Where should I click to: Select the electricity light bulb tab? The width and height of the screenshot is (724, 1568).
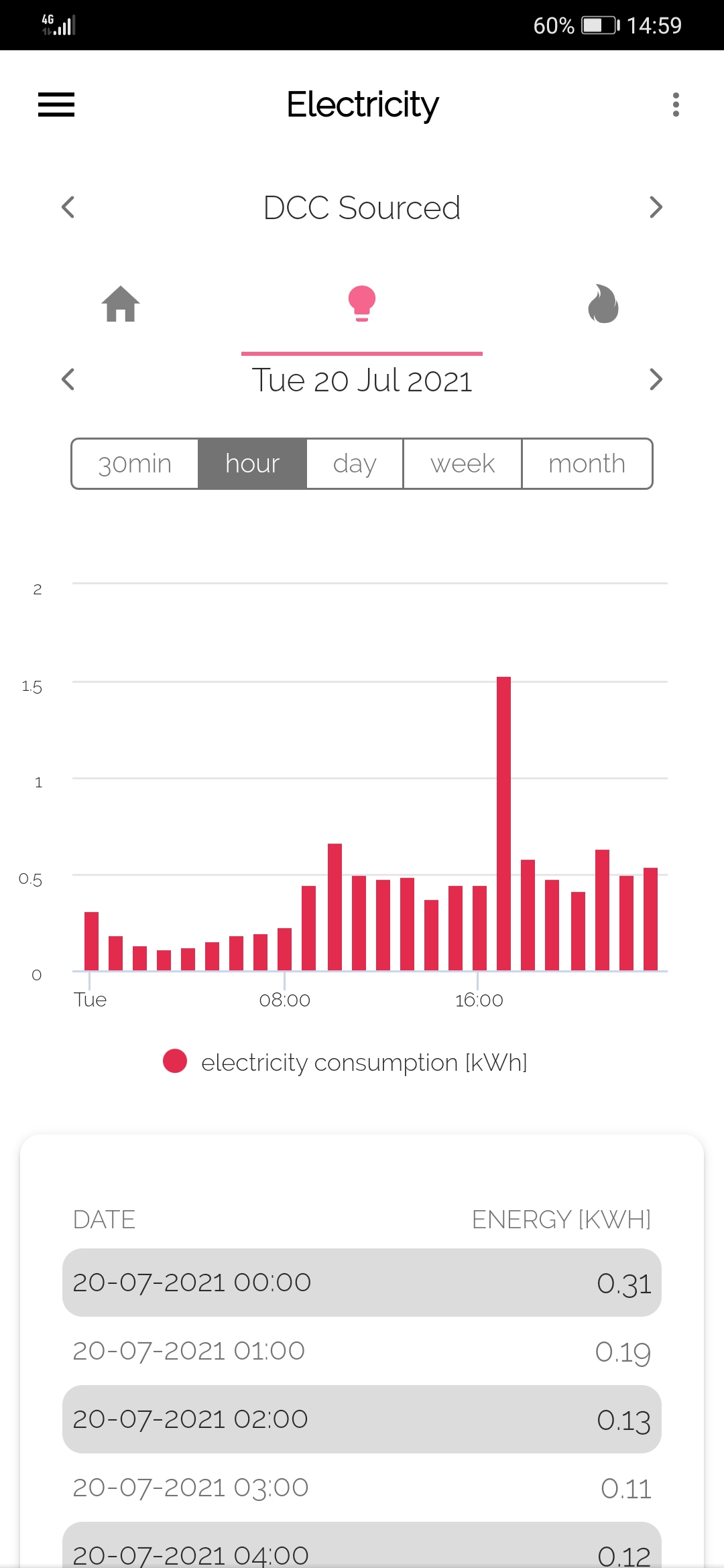tap(362, 304)
